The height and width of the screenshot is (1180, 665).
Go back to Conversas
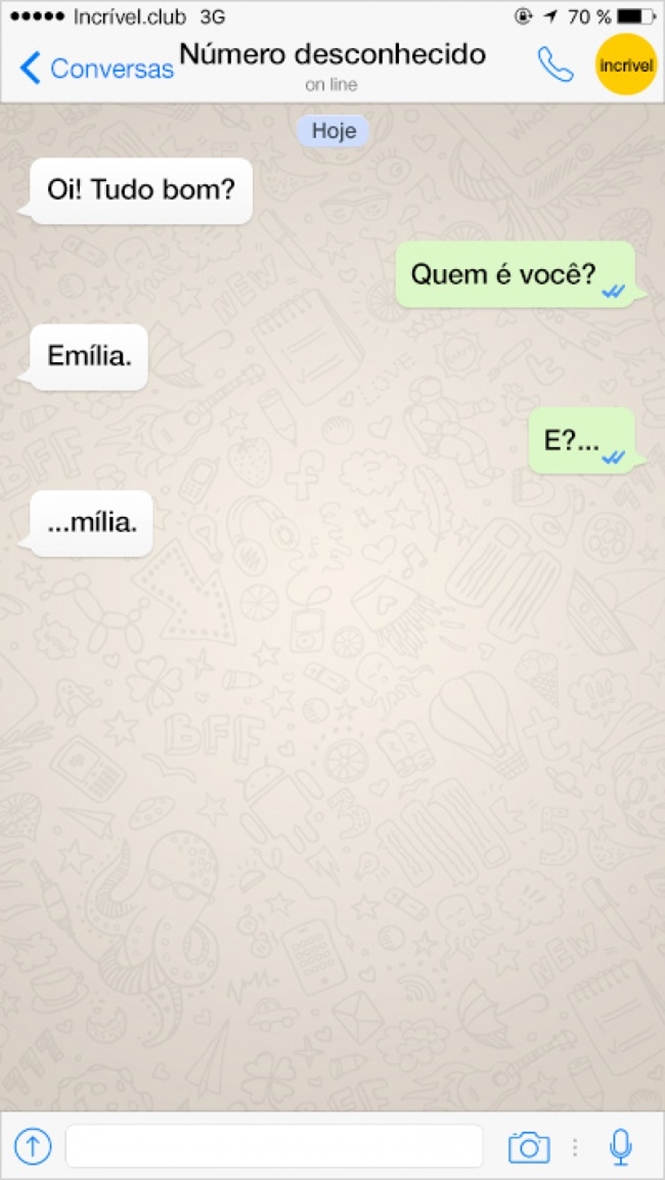click(96, 68)
